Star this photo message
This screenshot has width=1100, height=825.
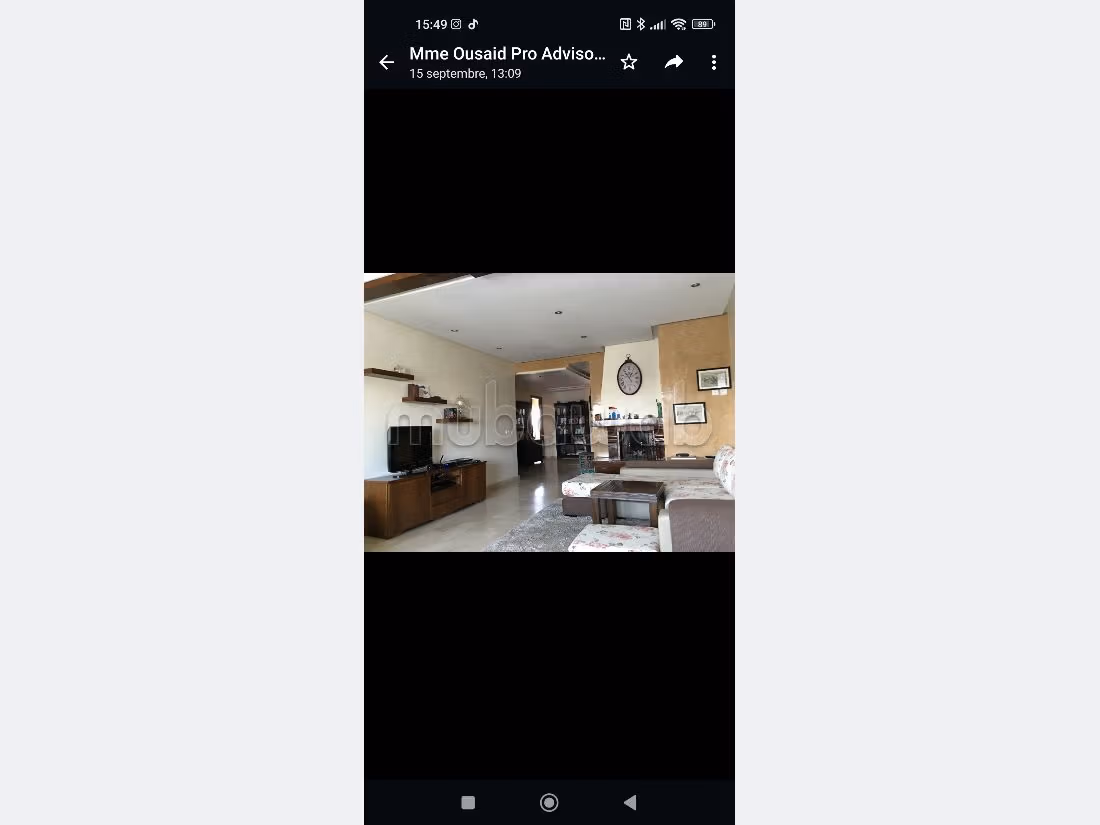(629, 63)
